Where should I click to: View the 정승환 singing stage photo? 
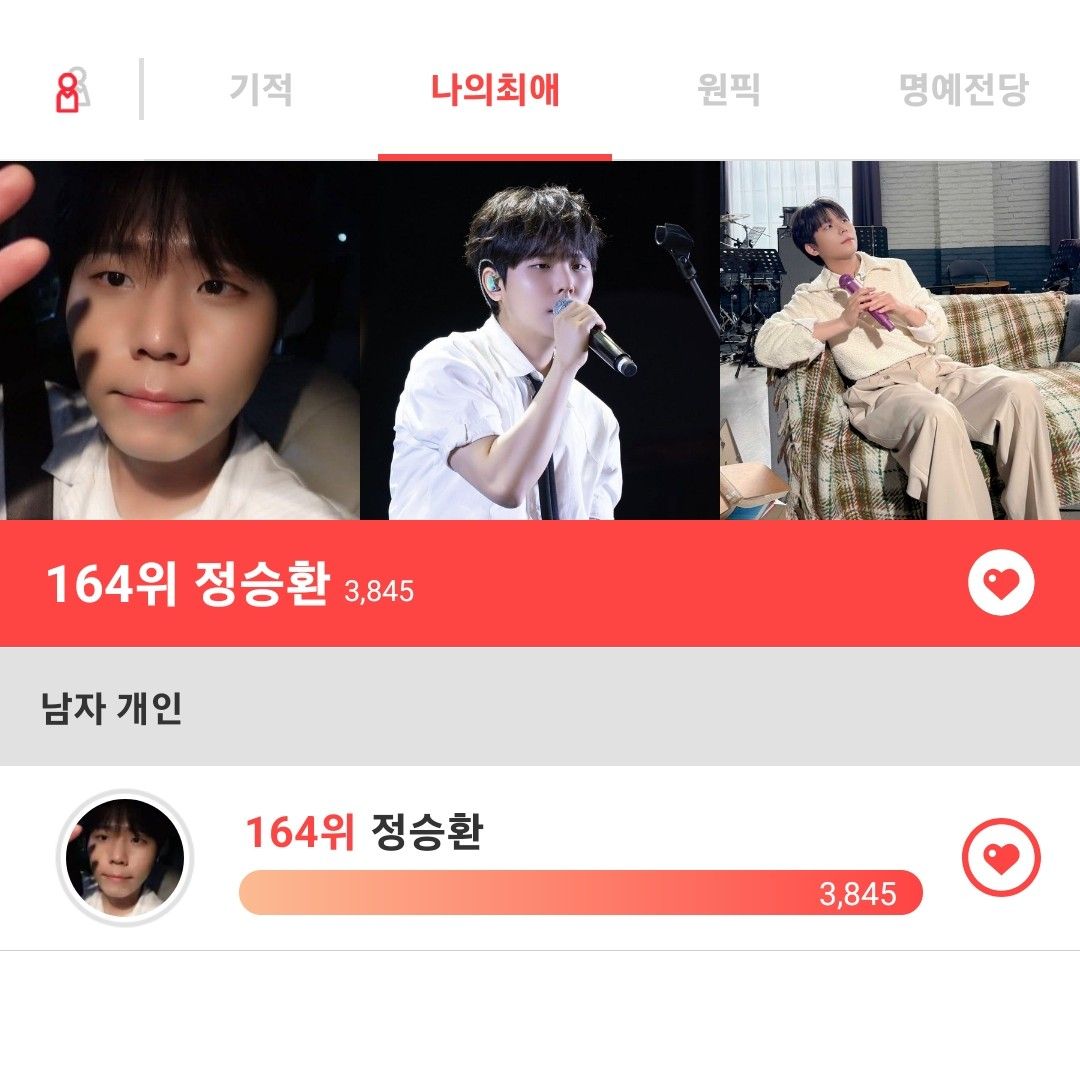point(540,340)
